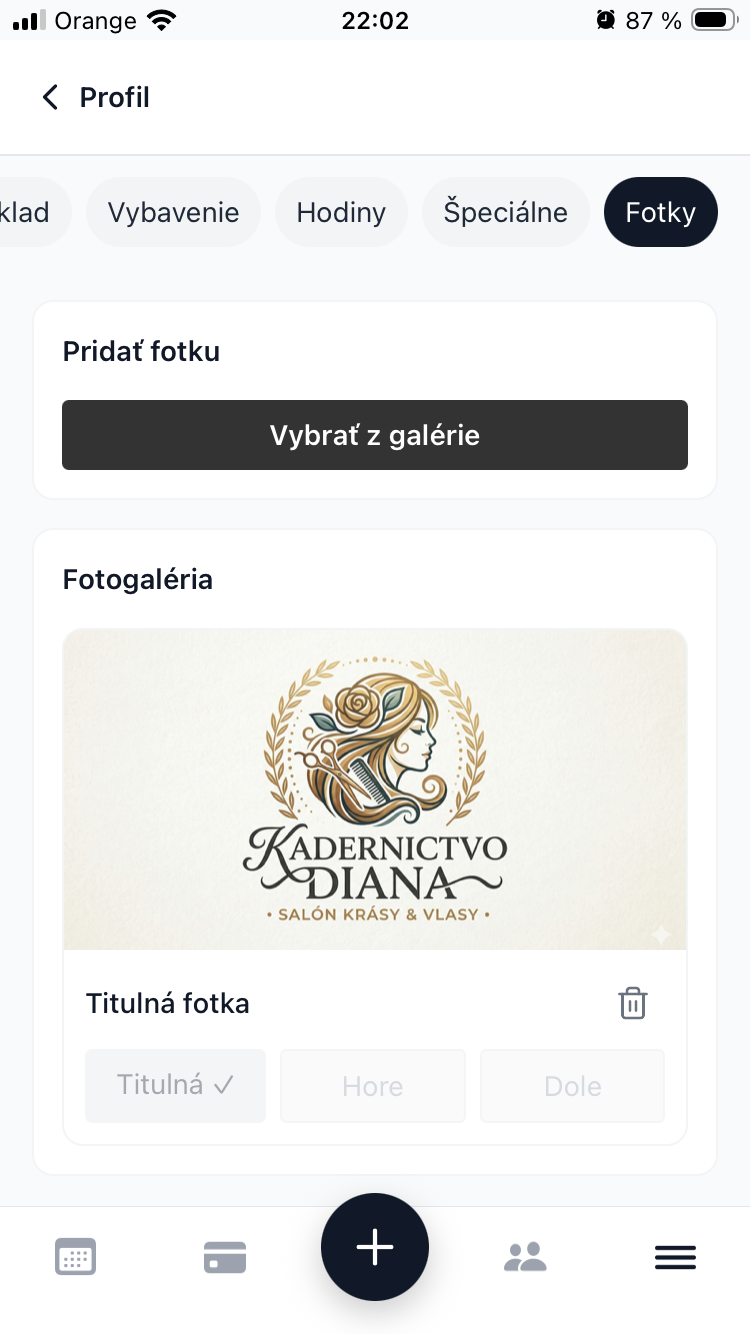Open the clients icon in bottom navigation
Viewport: 750px width, 1334px height.
[525, 1257]
